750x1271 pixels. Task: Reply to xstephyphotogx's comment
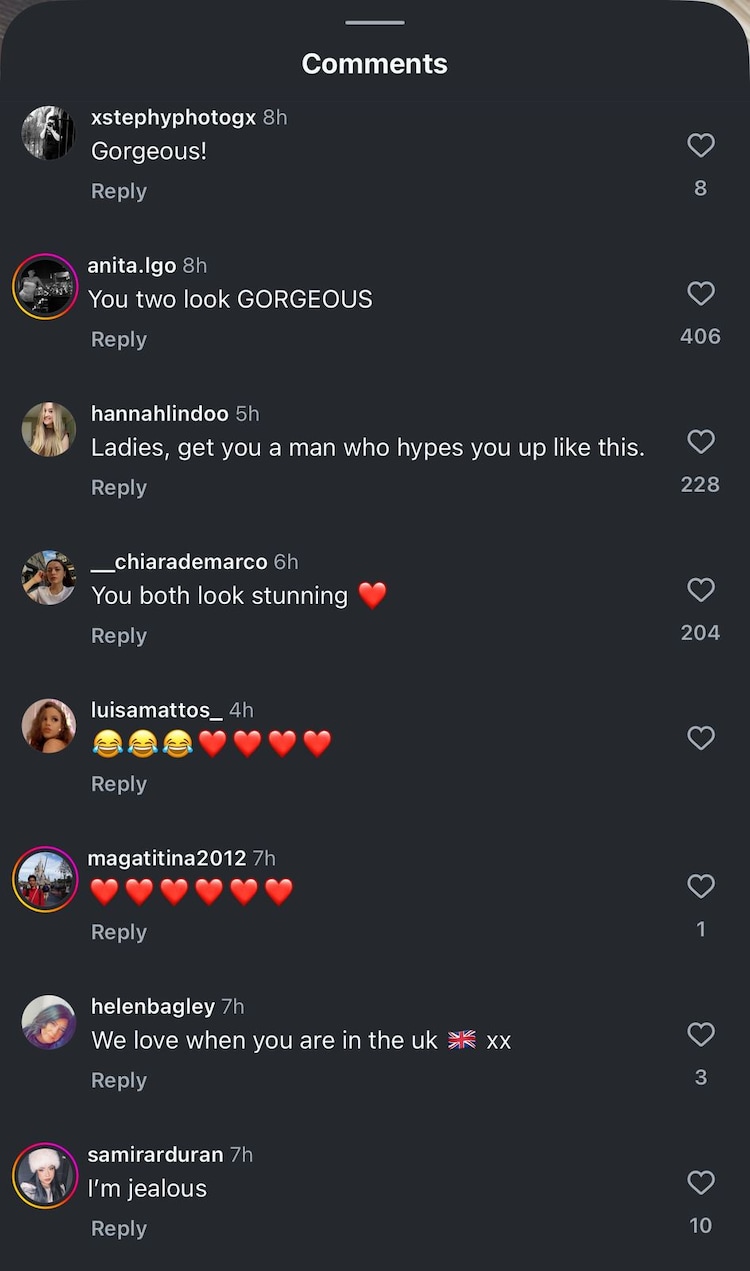[x=119, y=191]
